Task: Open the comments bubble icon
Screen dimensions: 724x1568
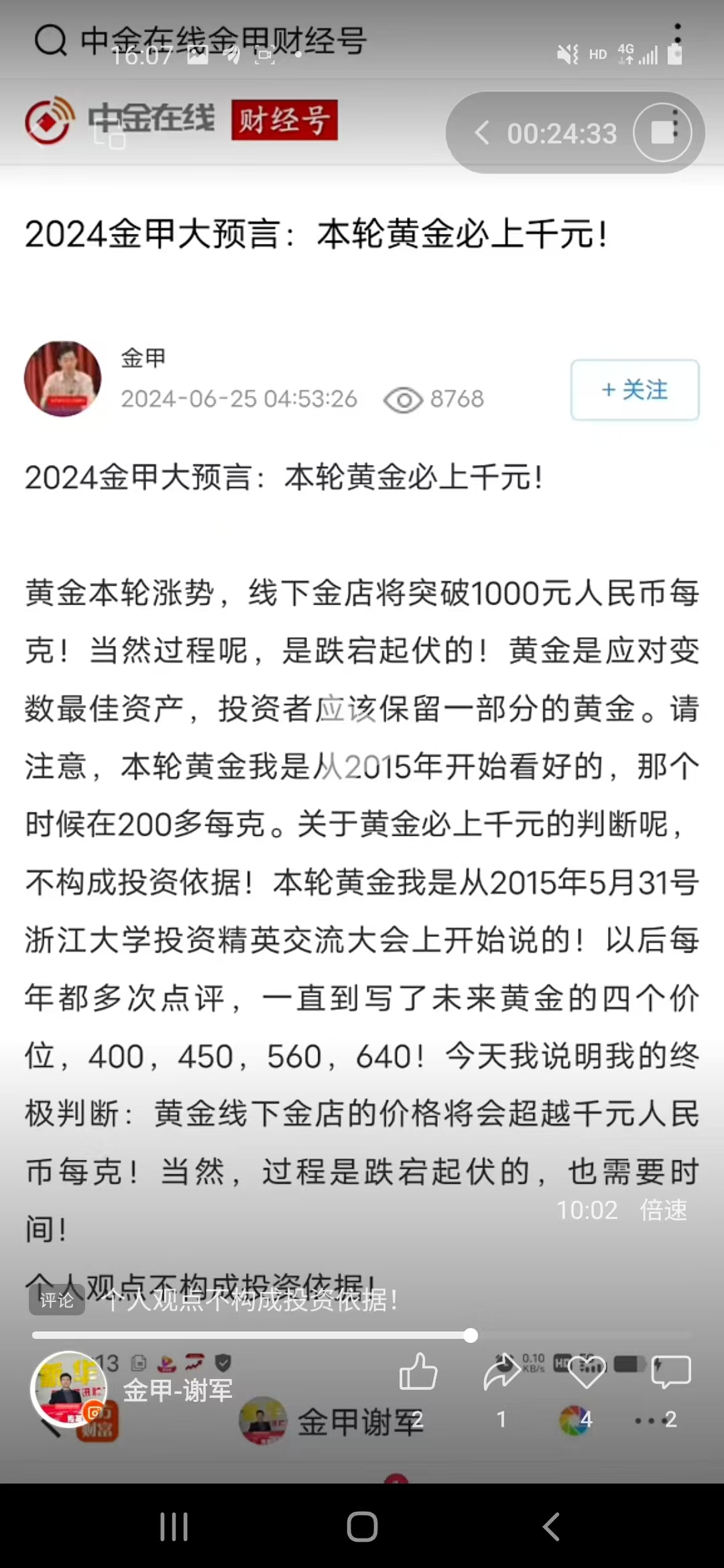Action: [670, 1372]
